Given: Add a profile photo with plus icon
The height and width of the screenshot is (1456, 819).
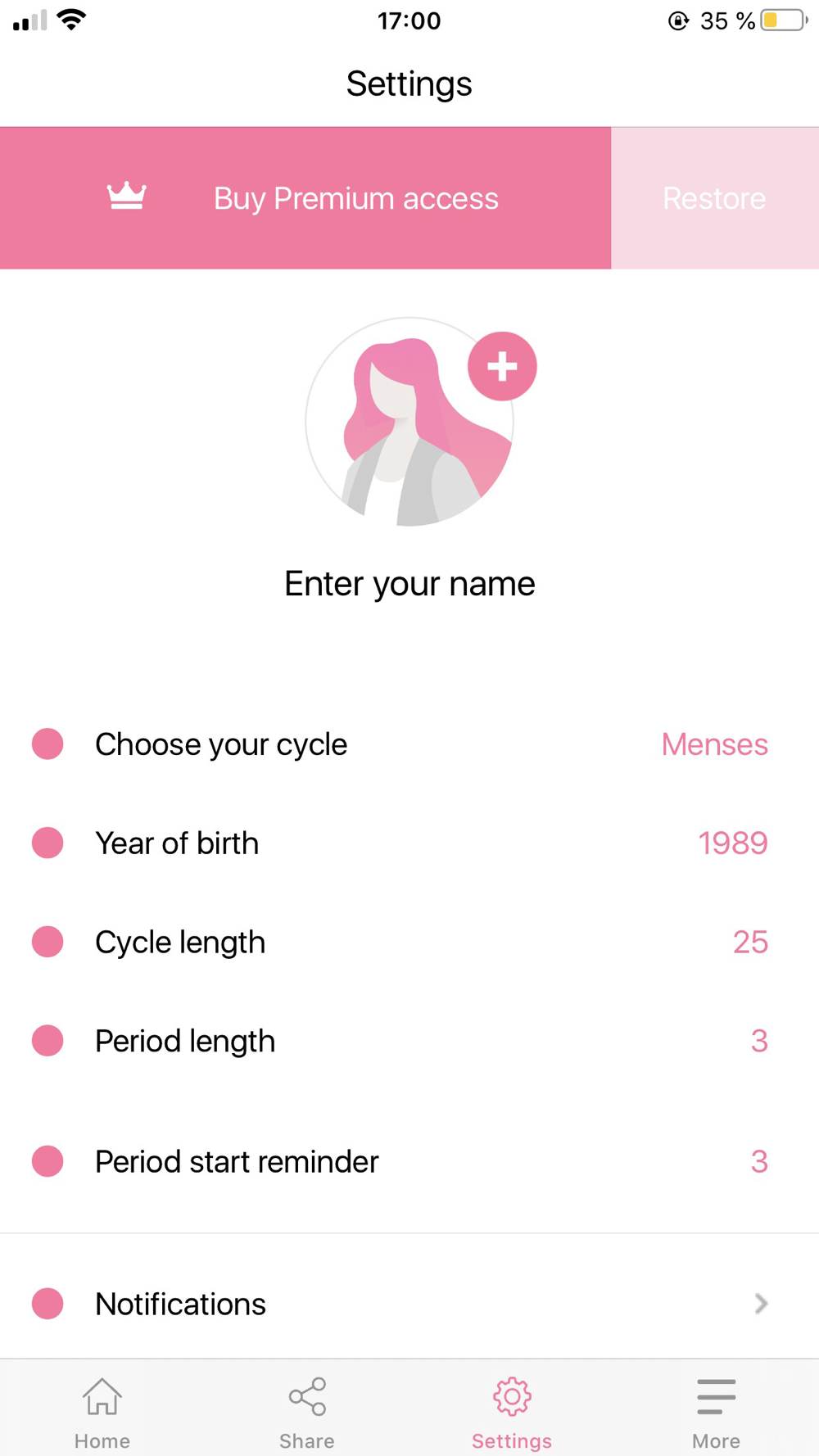Looking at the screenshot, I should coord(502,366).
